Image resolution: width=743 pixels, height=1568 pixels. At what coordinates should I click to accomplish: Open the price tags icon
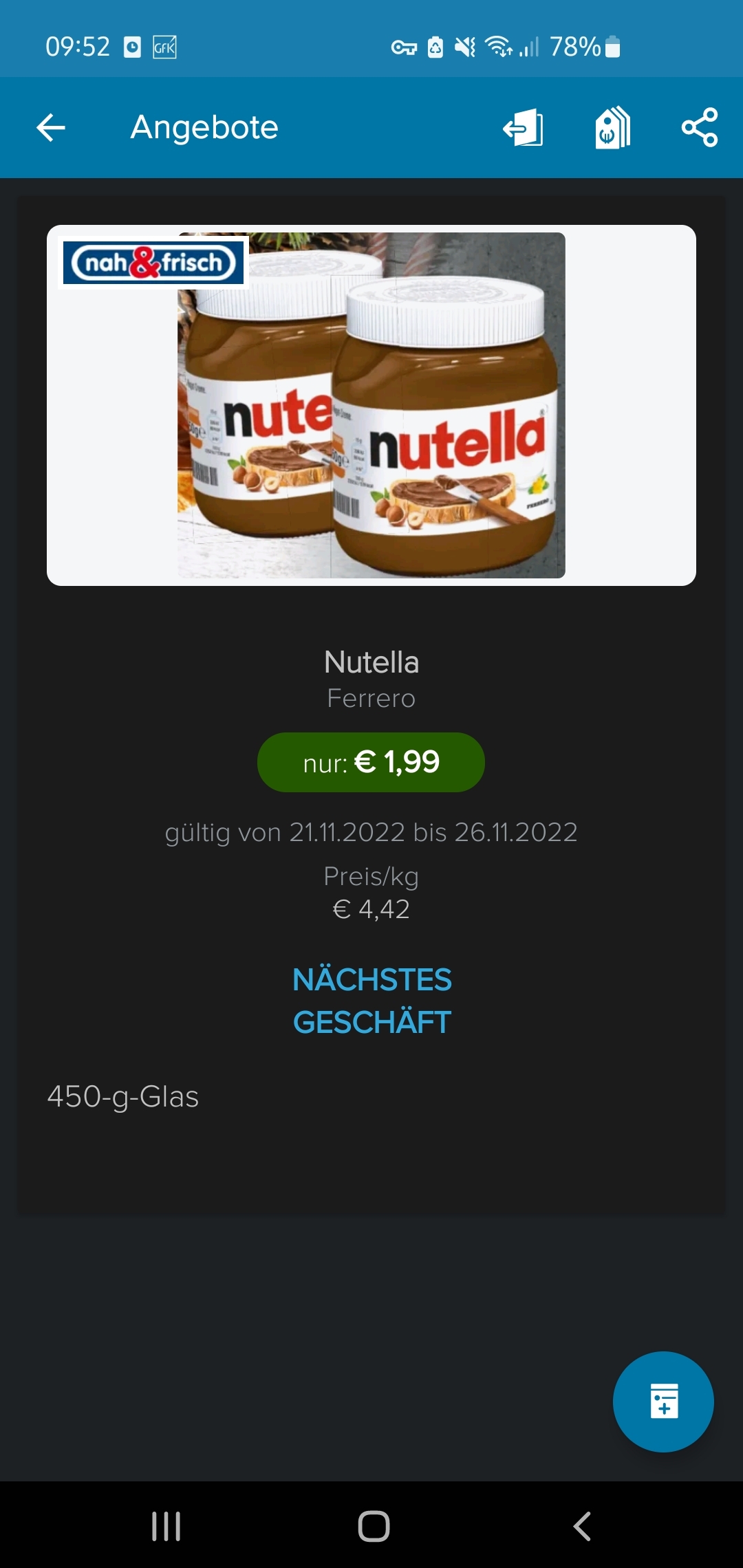point(612,128)
